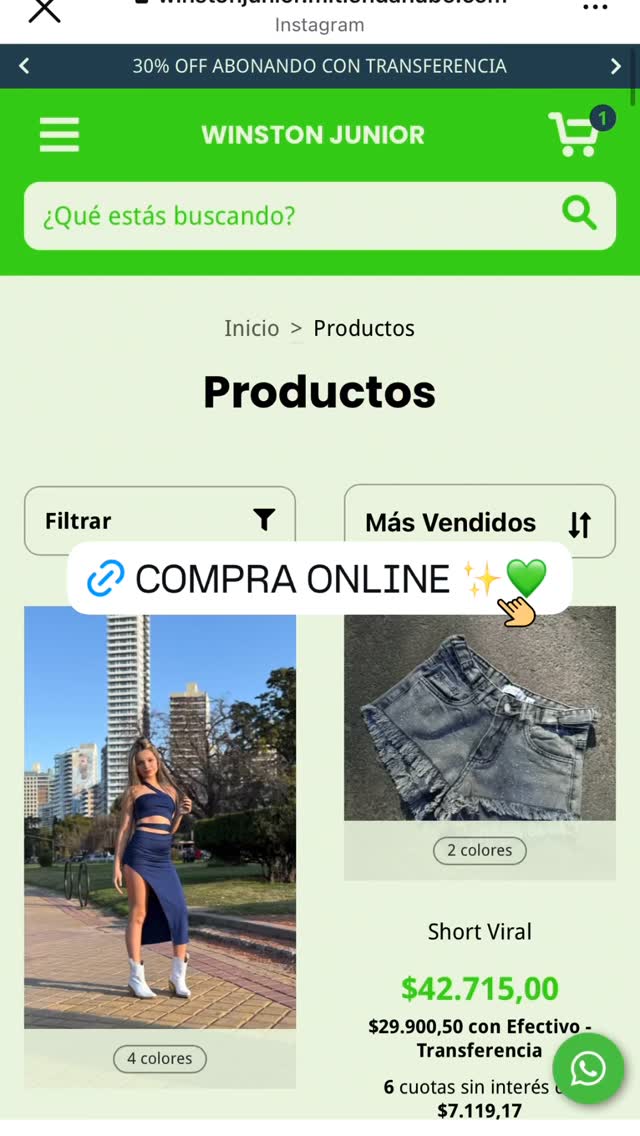Focus the '¿Qué estás buscando?' search field
Screen dimensions: 640x1136
click(290, 215)
